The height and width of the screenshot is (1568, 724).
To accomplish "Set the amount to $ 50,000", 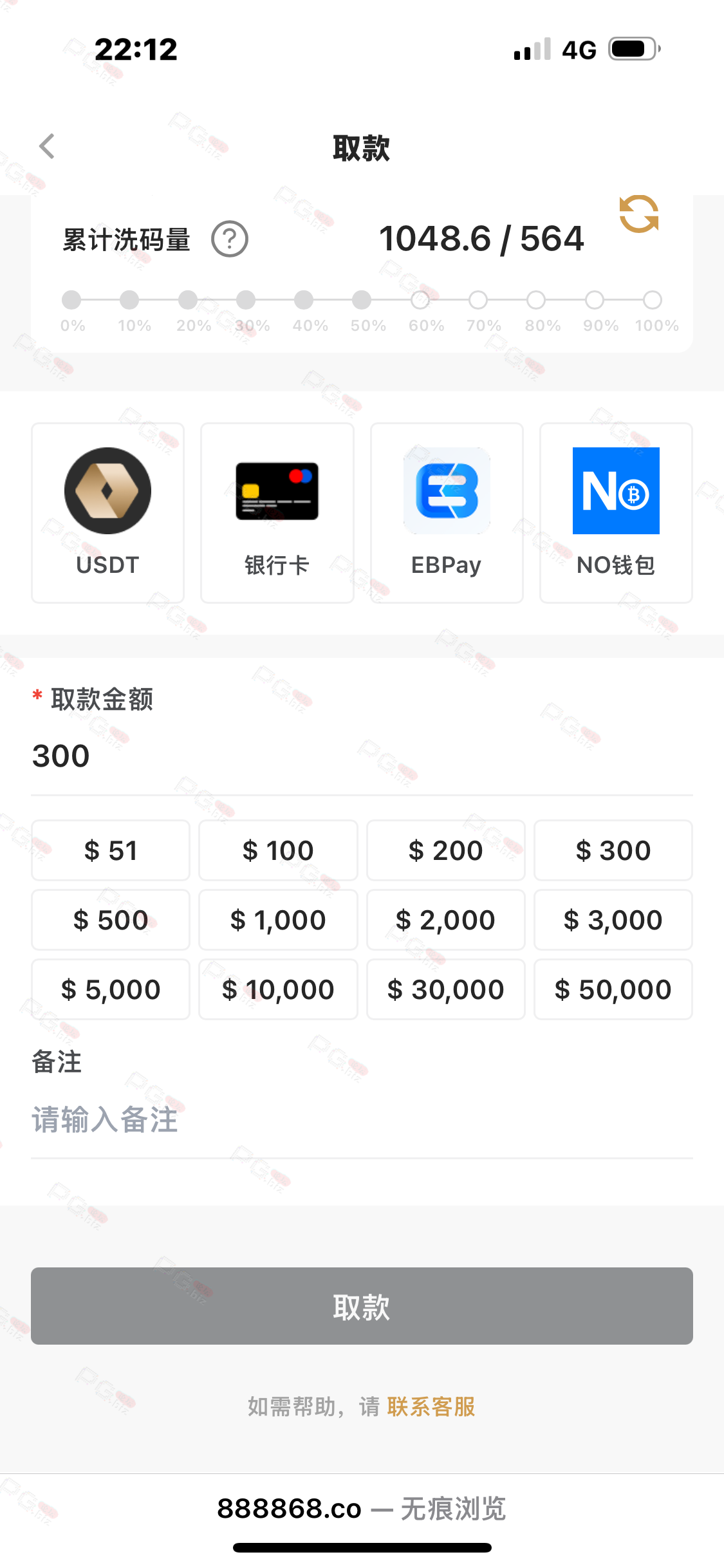I will point(613,989).
